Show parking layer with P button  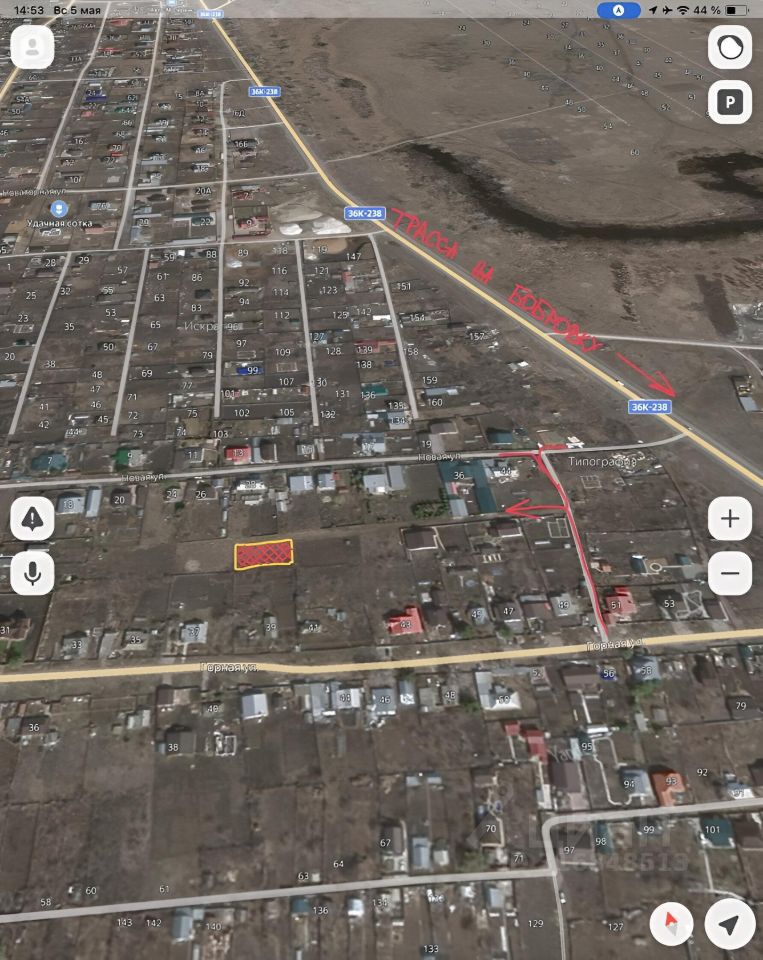(730, 102)
